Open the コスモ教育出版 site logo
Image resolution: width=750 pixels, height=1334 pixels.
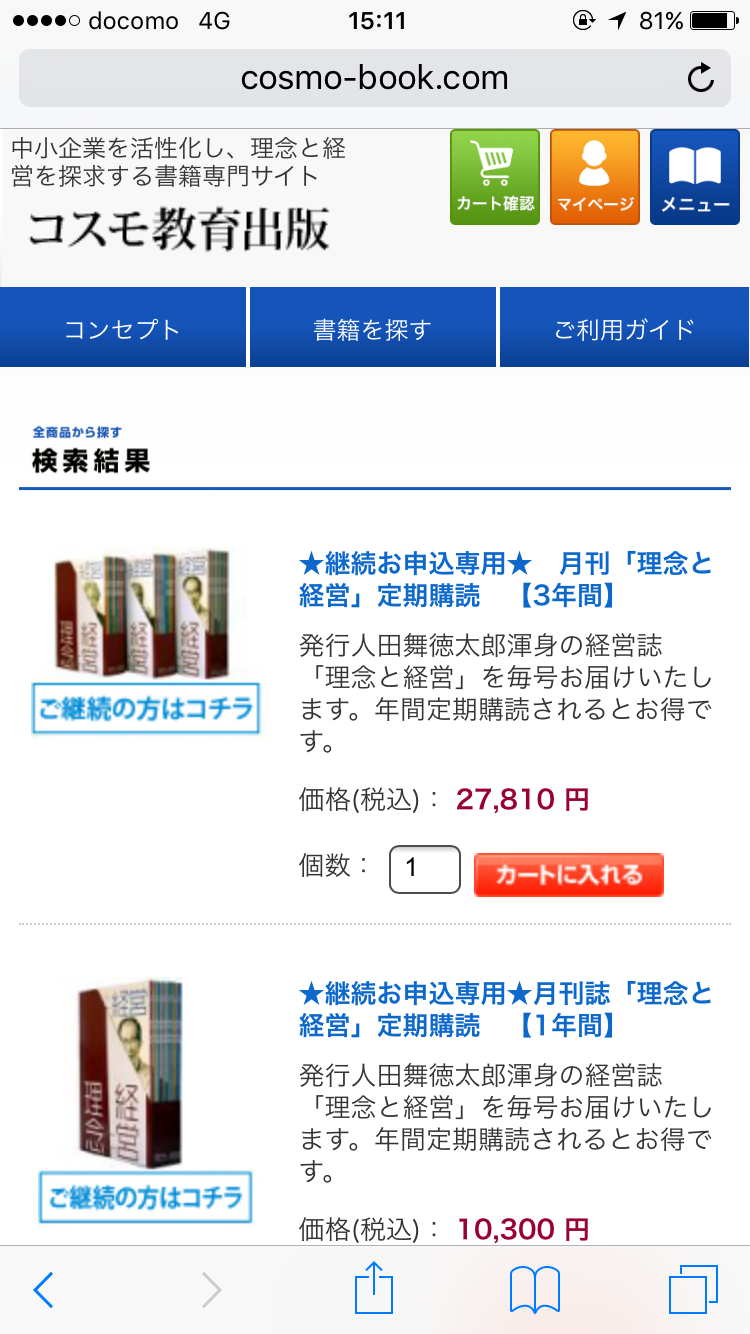click(x=178, y=229)
